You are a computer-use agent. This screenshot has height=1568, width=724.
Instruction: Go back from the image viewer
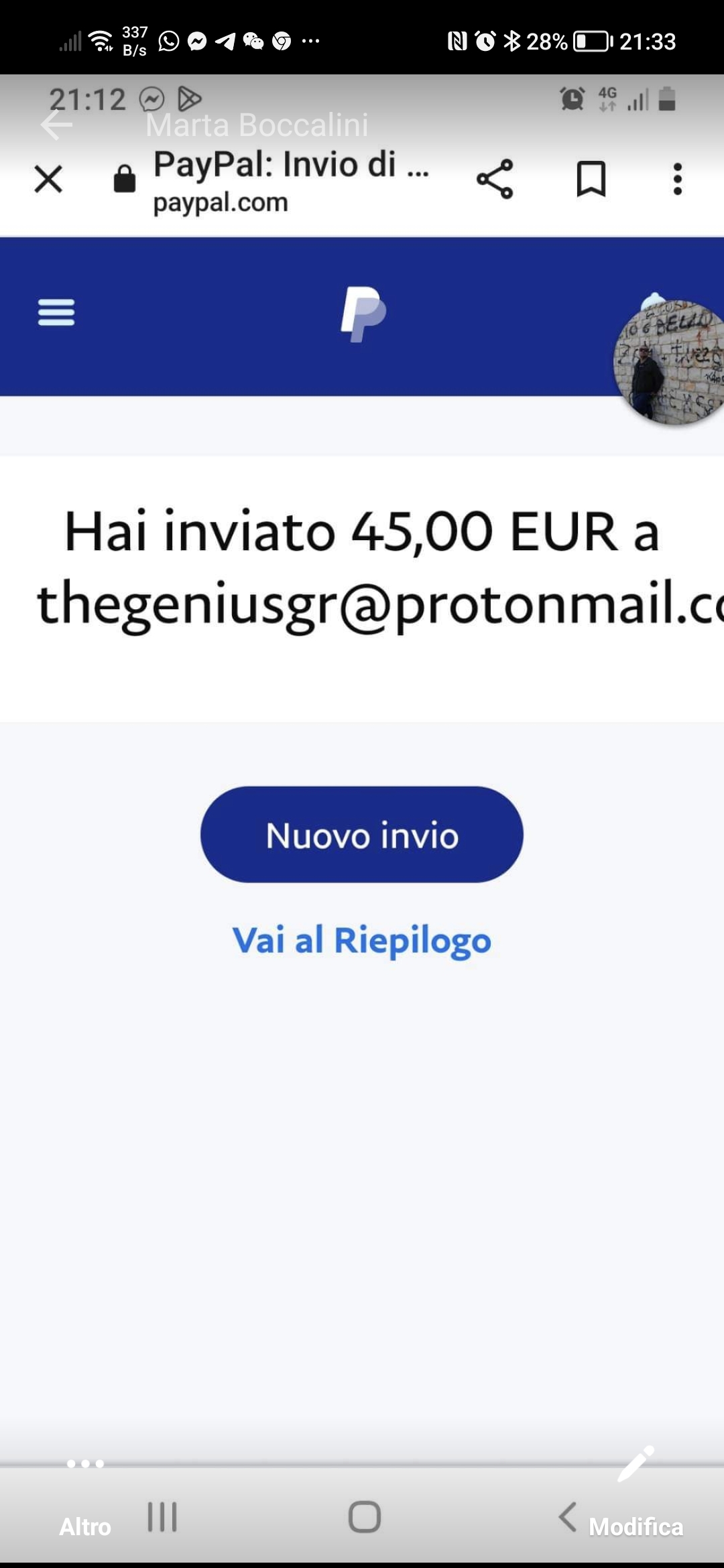point(56,125)
